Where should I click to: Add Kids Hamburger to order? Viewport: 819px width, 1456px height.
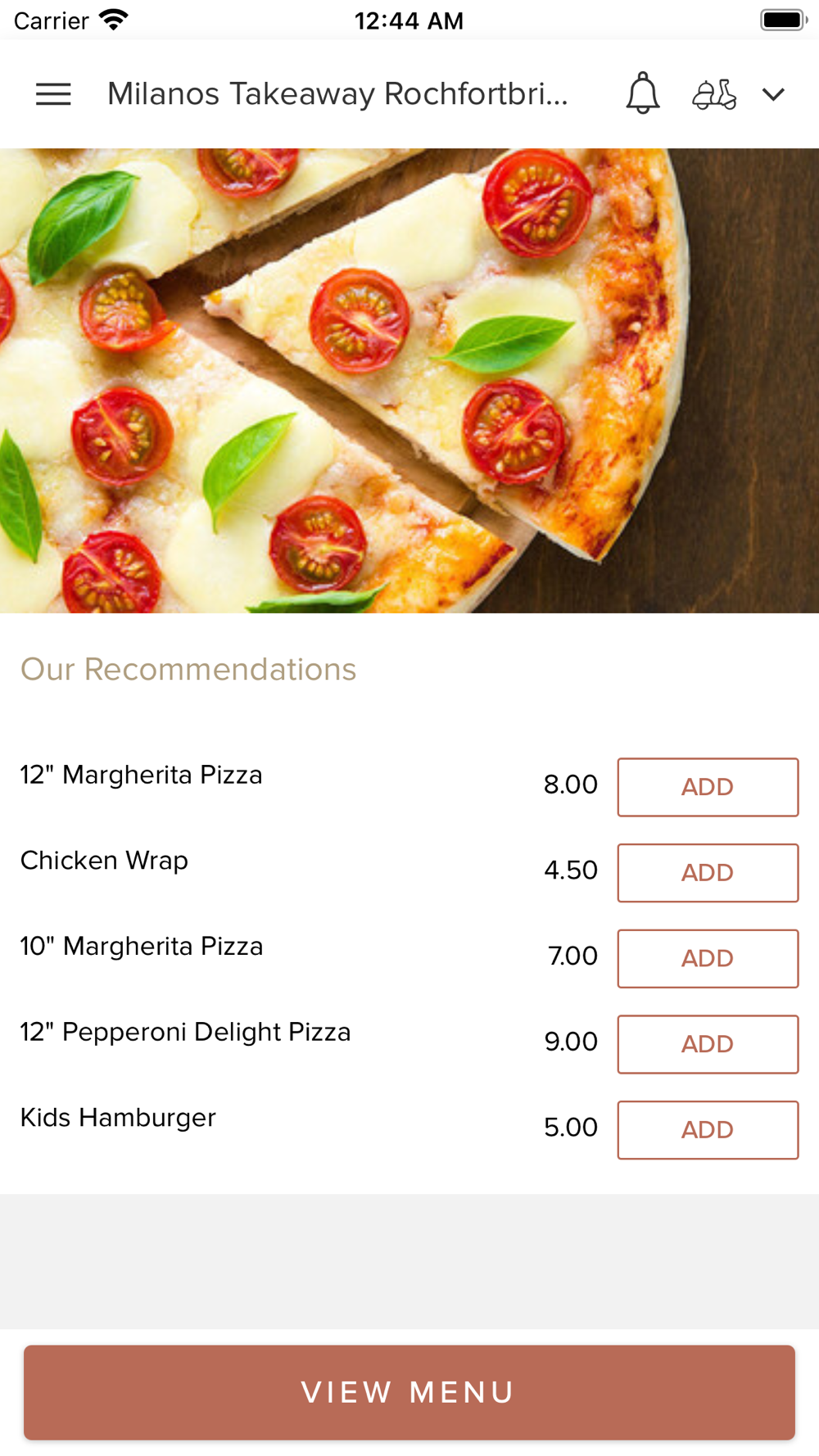click(x=708, y=1130)
